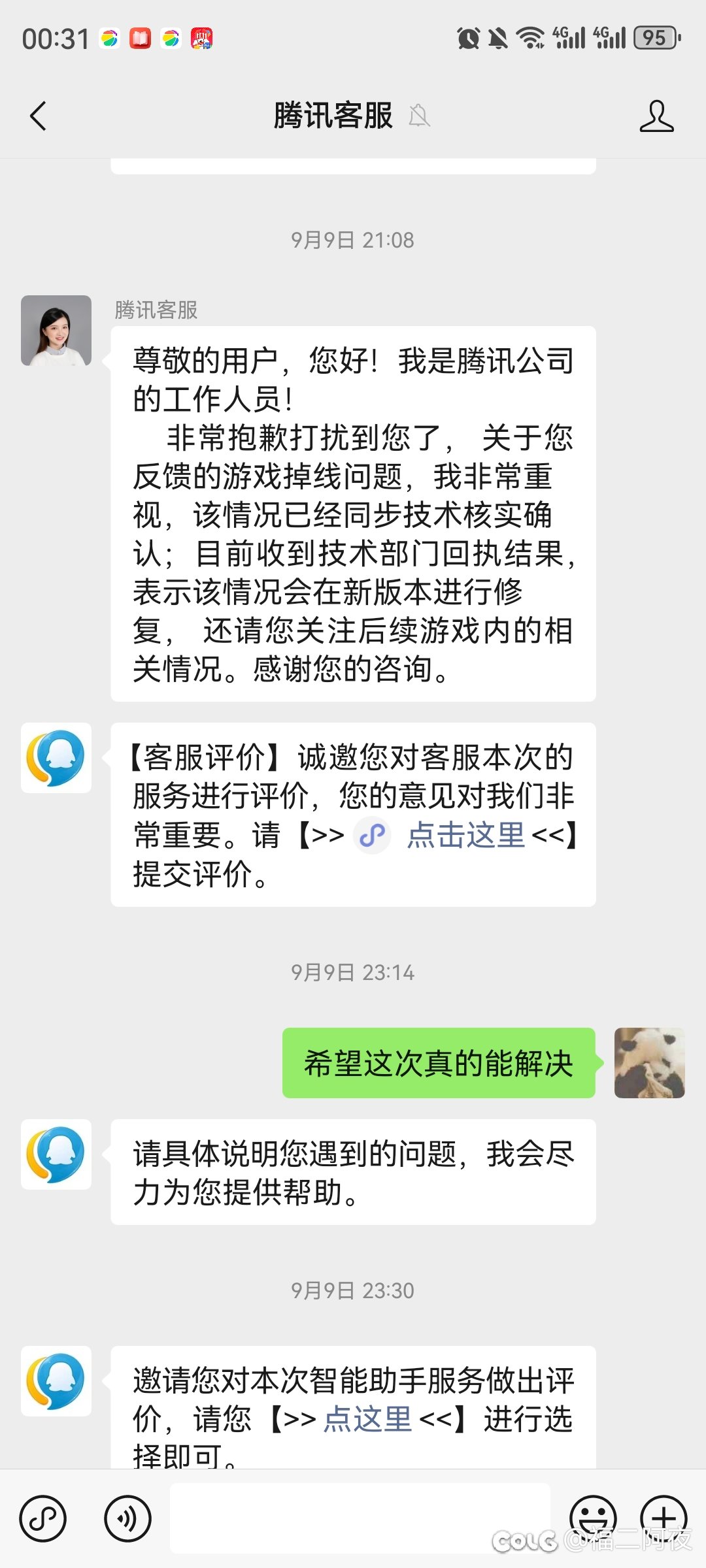Open the service menu icon beside voice input
This screenshot has width=706, height=1568.
tap(43, 1518)
